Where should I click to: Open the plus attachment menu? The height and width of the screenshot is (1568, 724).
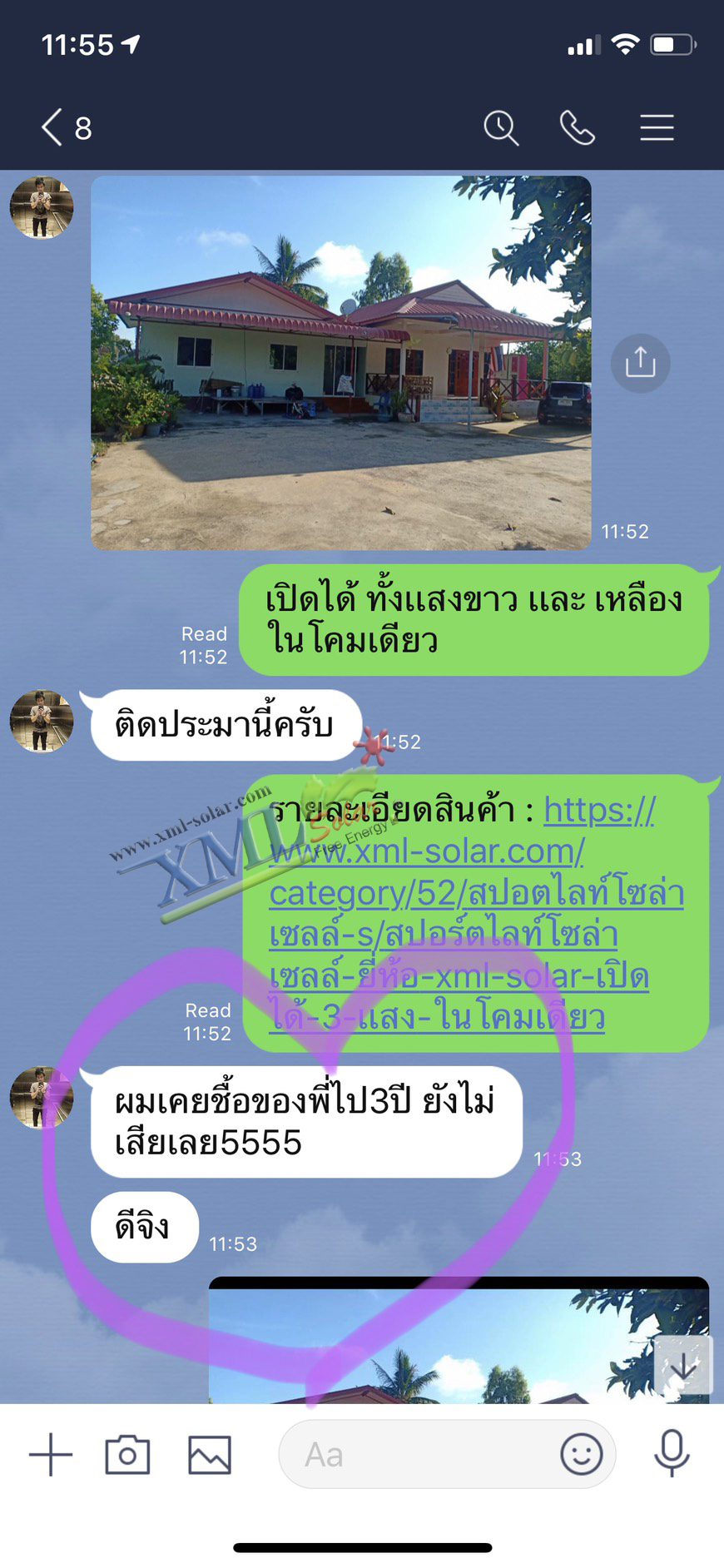pos(51,1454)
